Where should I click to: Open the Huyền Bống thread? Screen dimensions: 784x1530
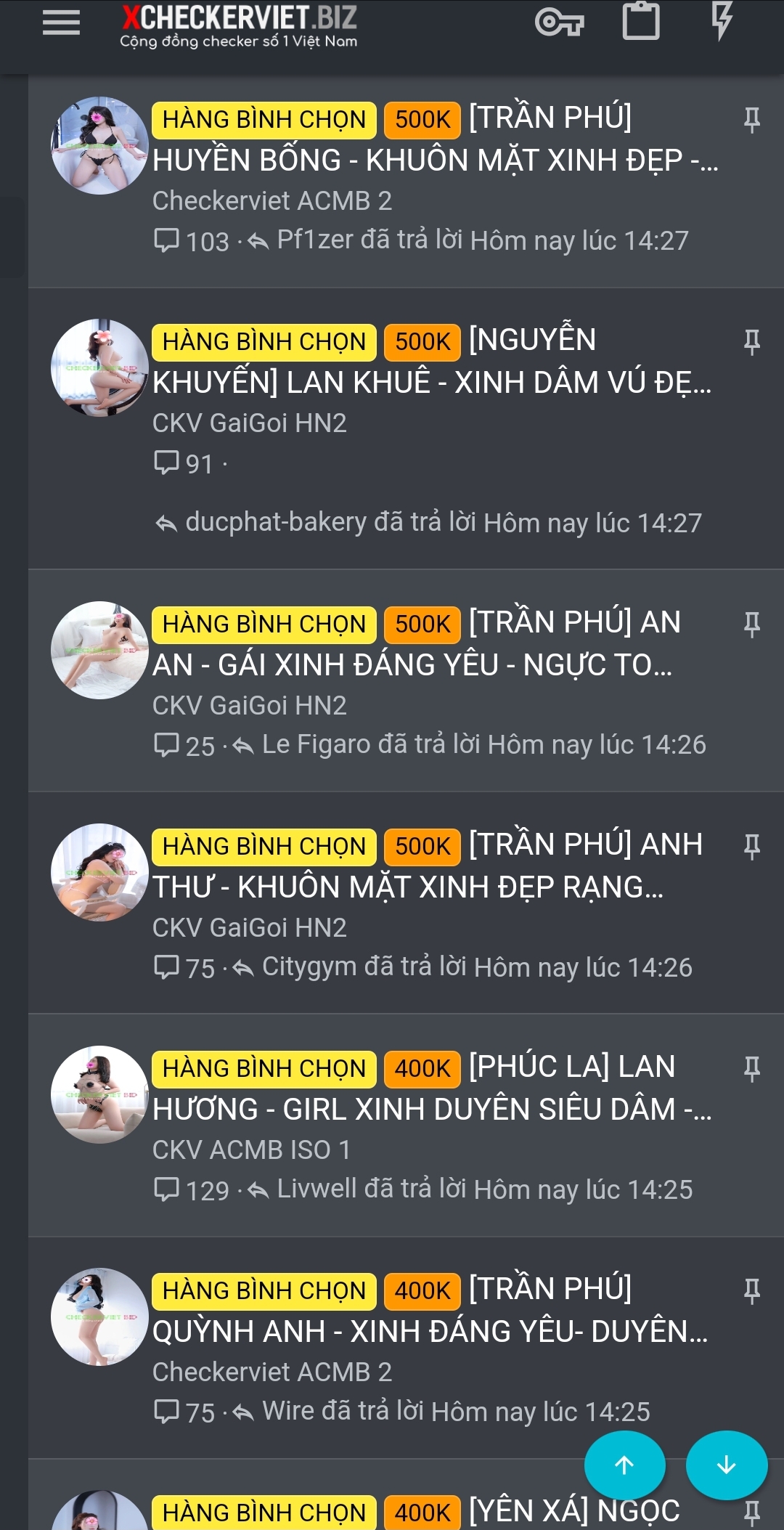tap(436, 160)
